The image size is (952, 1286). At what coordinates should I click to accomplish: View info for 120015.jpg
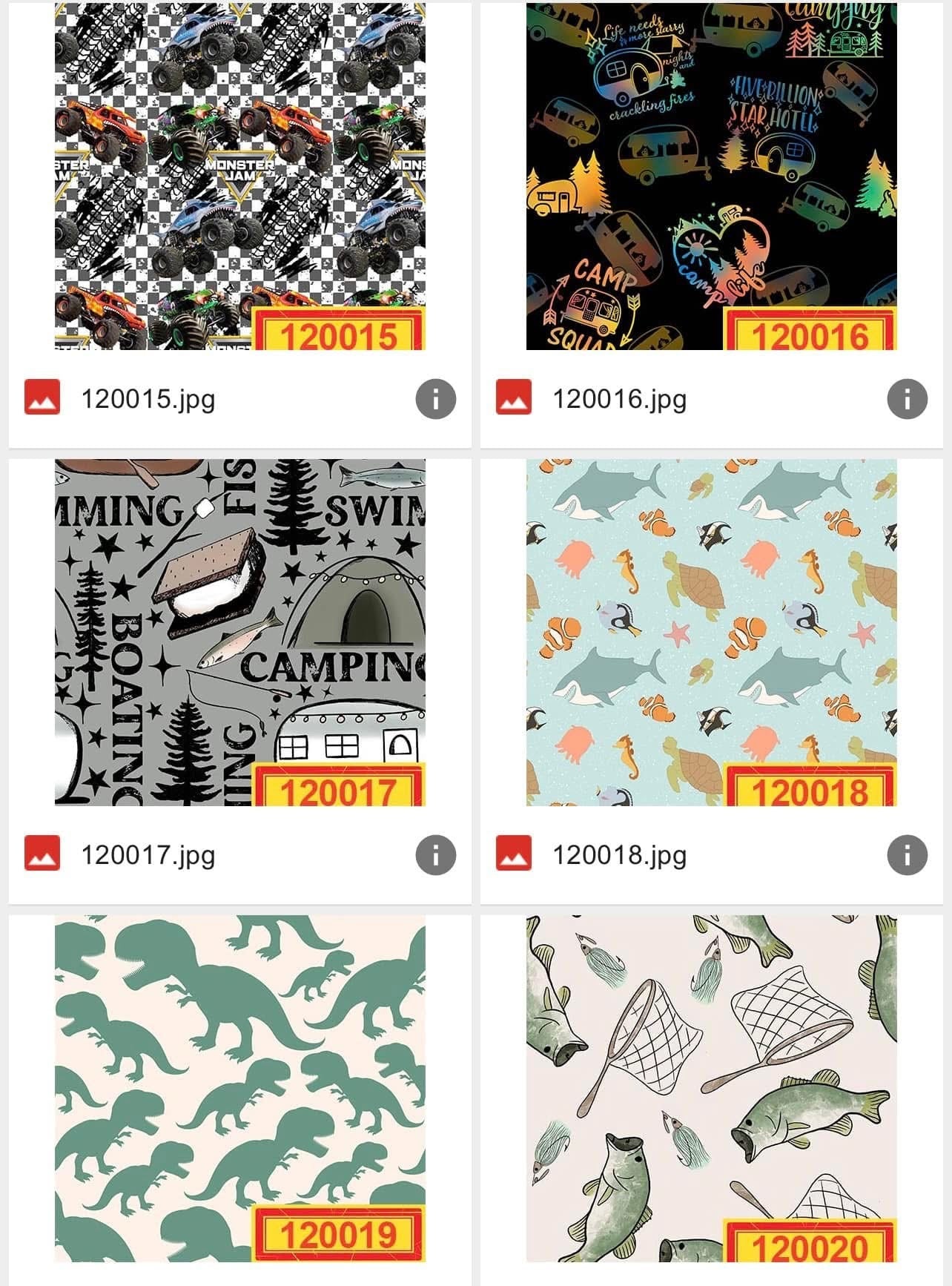pos(435,400)
